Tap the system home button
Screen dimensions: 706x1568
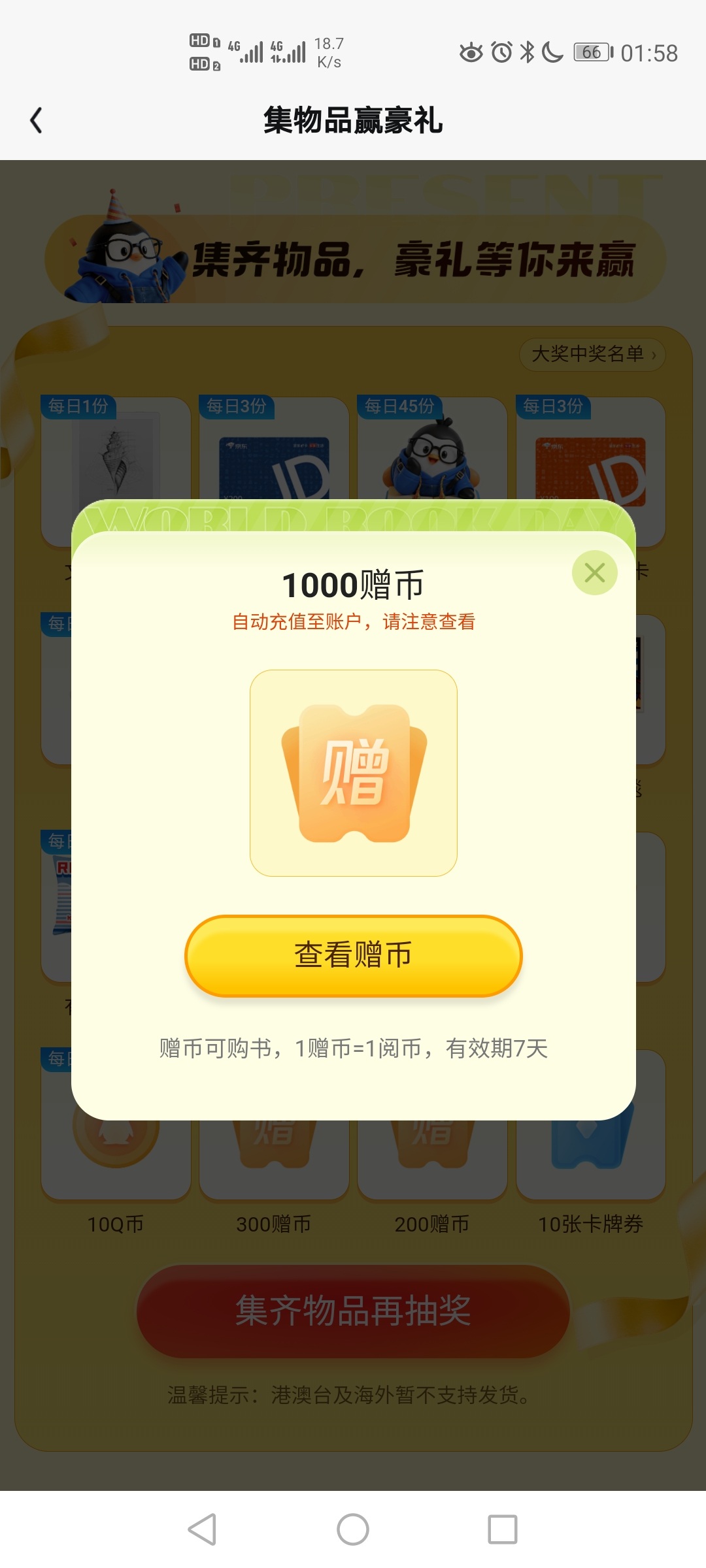pyautogui.click(x=353, y=1529)
